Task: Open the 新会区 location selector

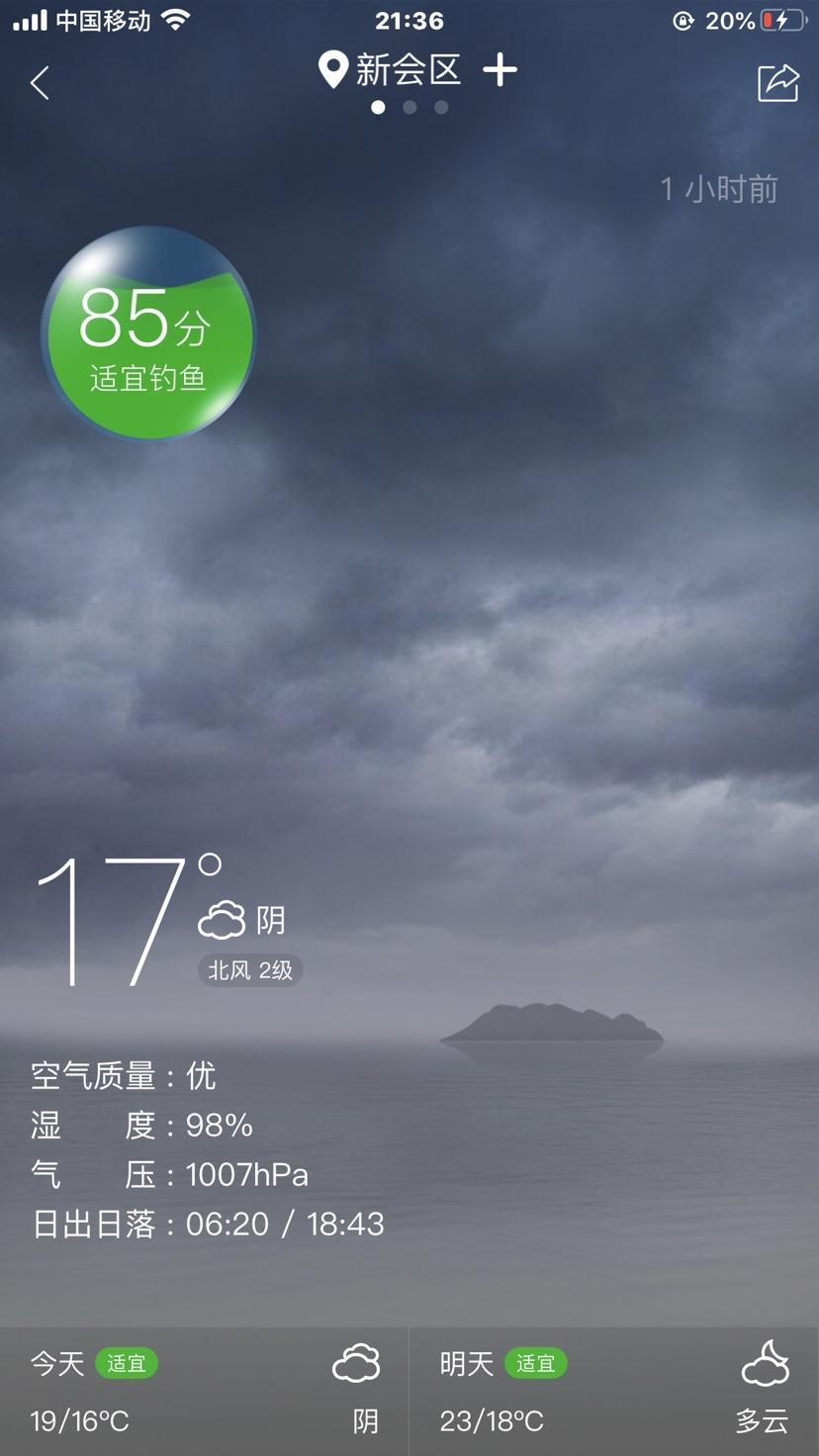Action: pos(392,70)
